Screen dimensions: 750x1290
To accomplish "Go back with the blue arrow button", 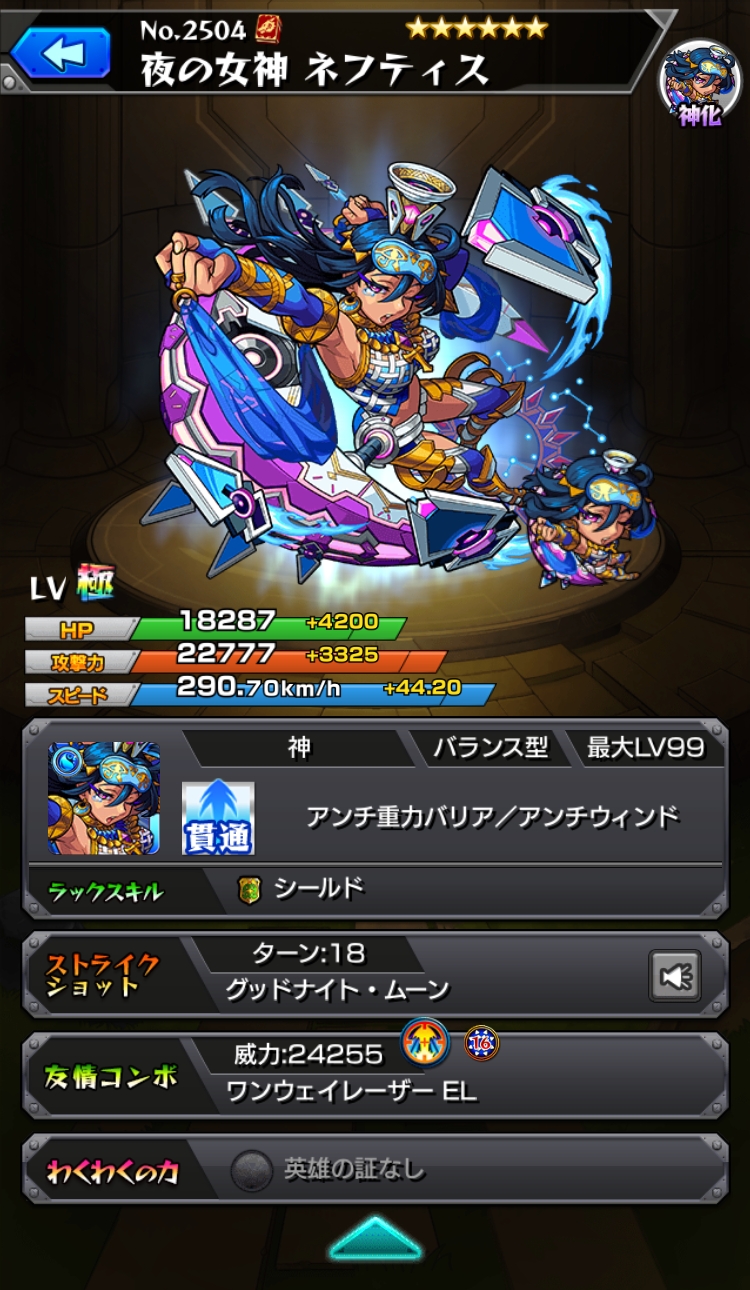I will click(x=60, y=52).
